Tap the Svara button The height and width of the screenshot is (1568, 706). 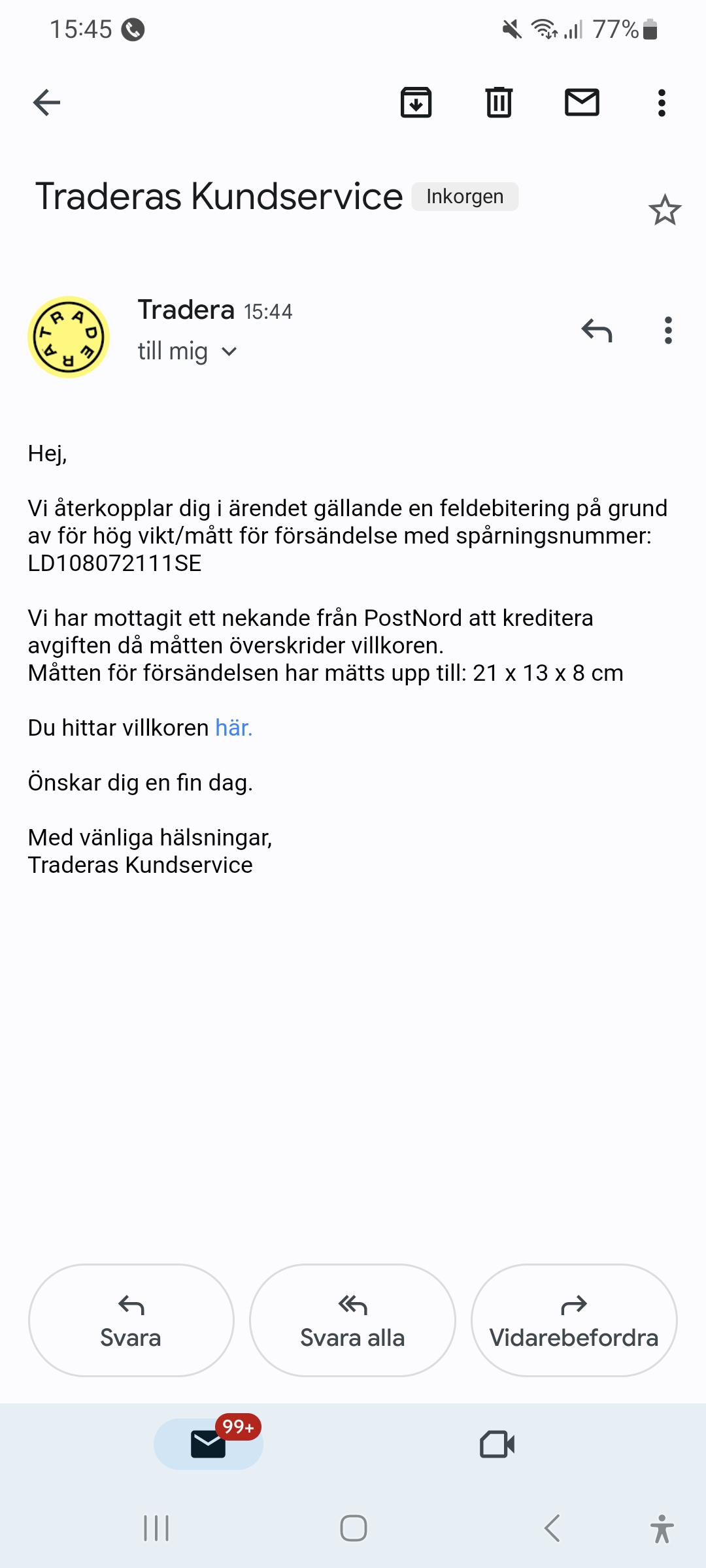[x=131, y=1320]
